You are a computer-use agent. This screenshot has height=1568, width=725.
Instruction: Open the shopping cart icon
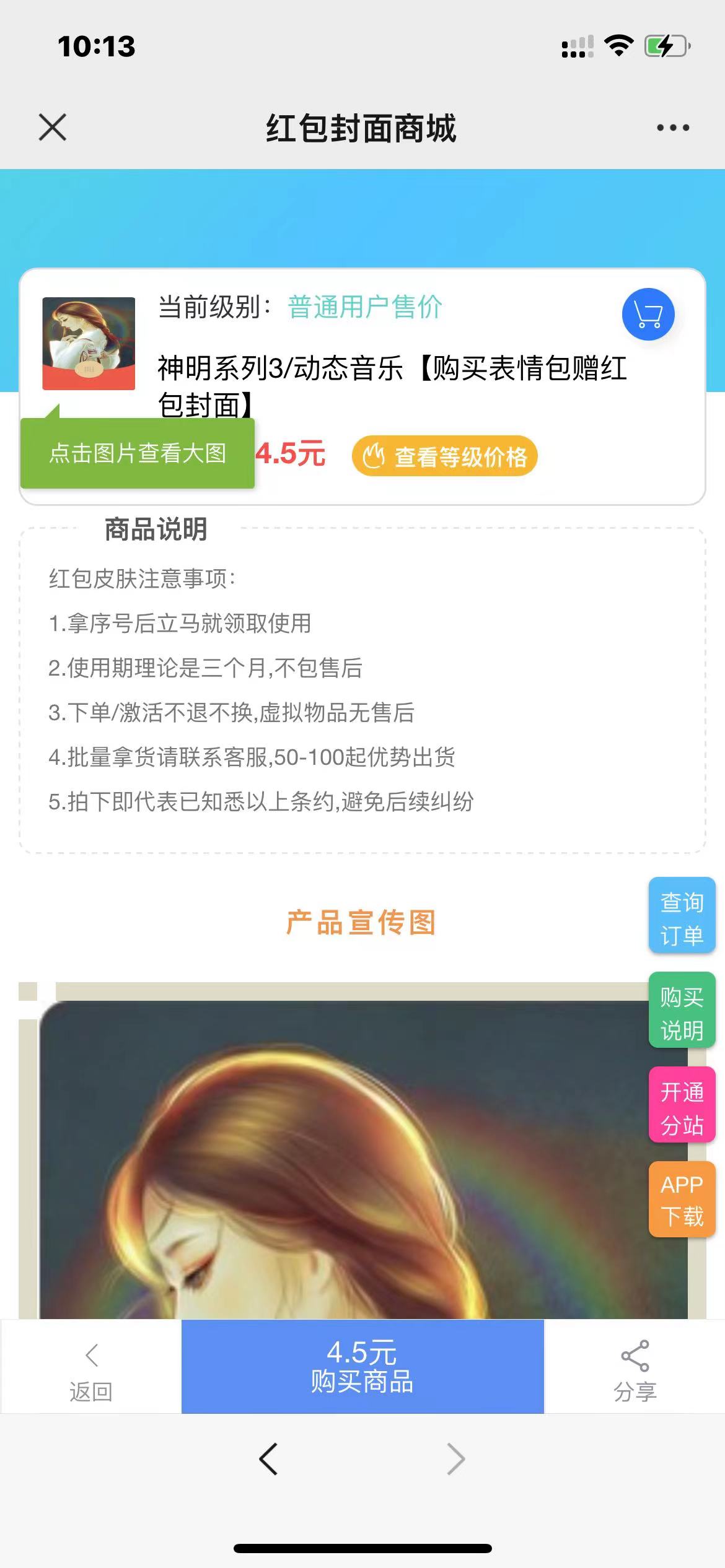click(648, 315)
